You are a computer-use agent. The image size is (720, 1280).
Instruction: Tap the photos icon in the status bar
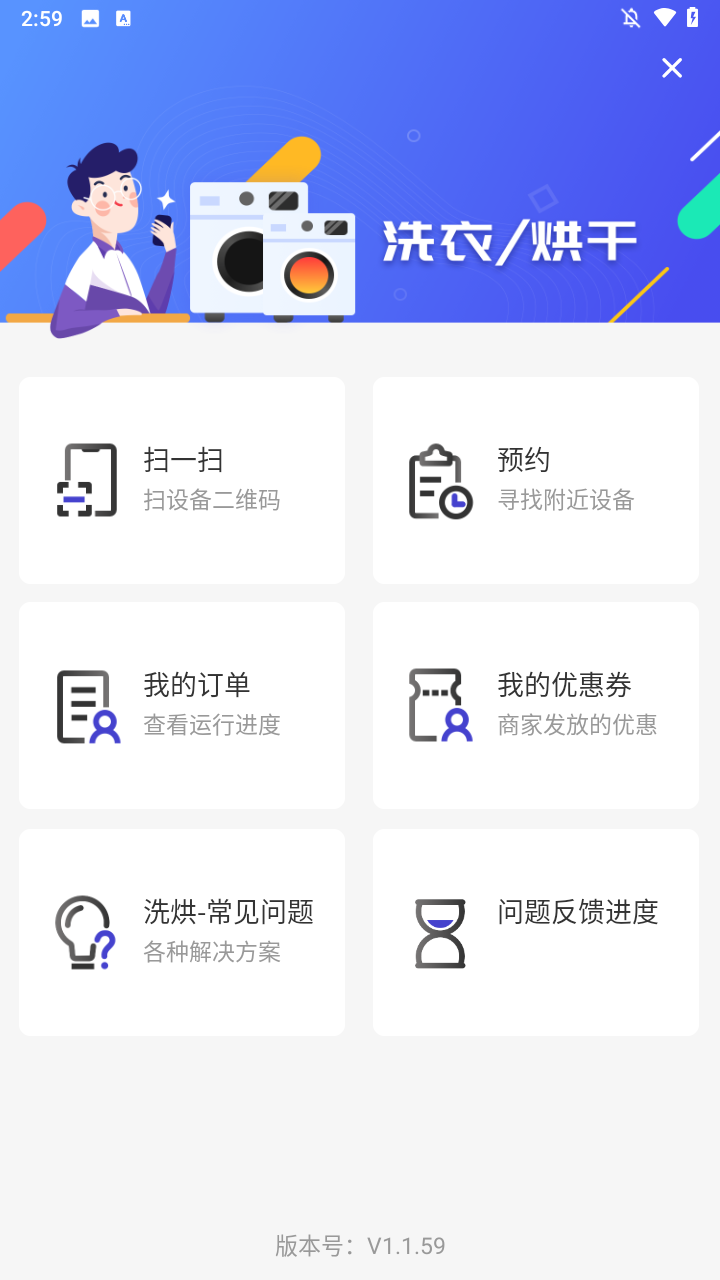(89, 17)
